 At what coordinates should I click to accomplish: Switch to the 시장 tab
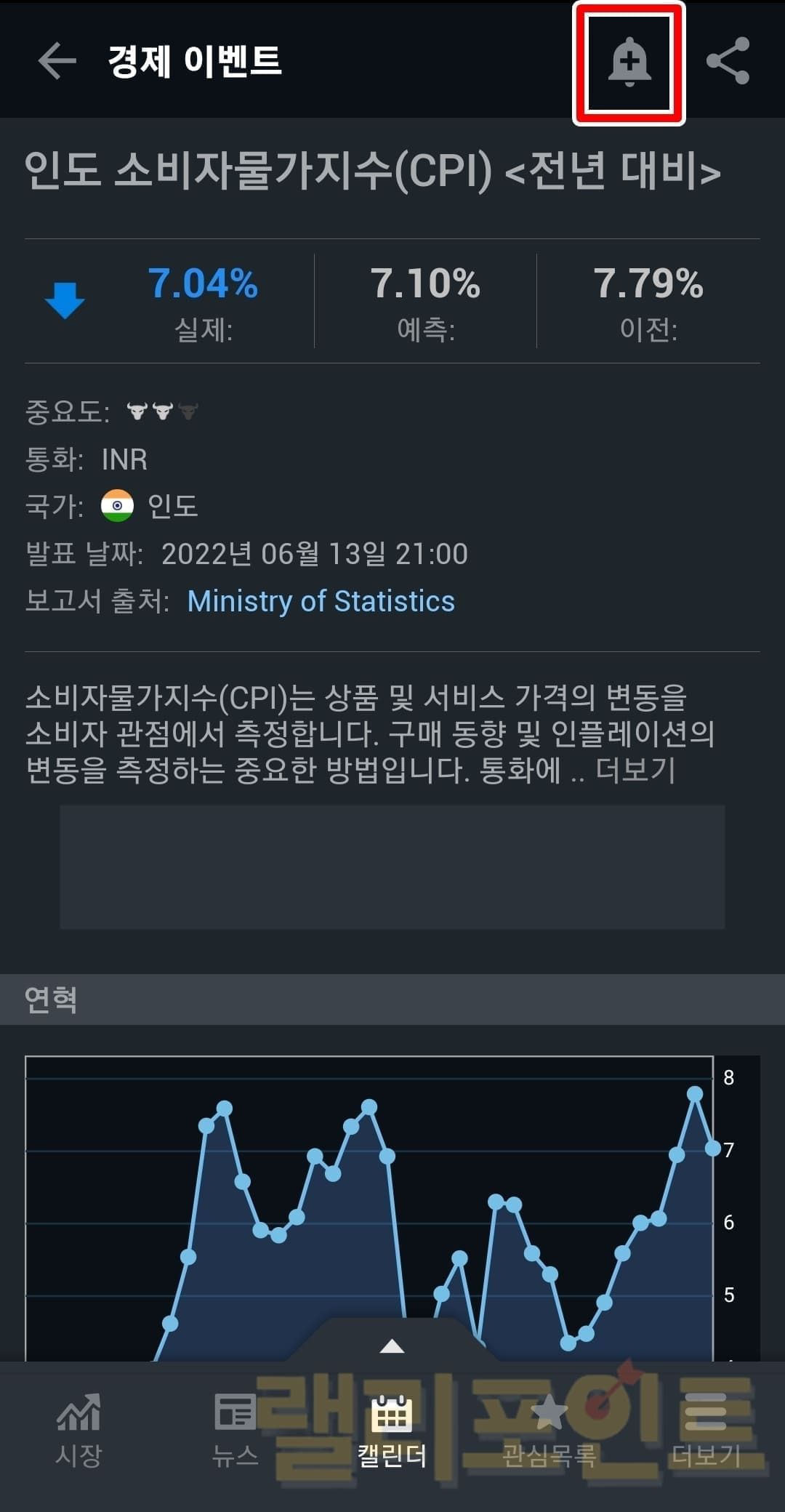78,1429
